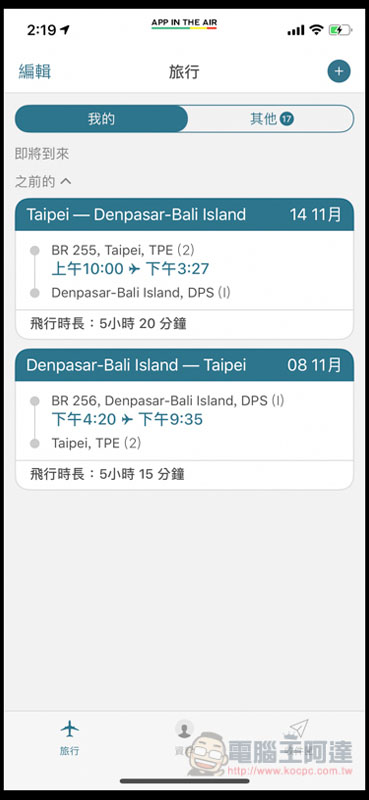The width and height of the screenshot is (369, 800).
Task: Collapse the 之前的 section
Action: click(x=43, y=181)
